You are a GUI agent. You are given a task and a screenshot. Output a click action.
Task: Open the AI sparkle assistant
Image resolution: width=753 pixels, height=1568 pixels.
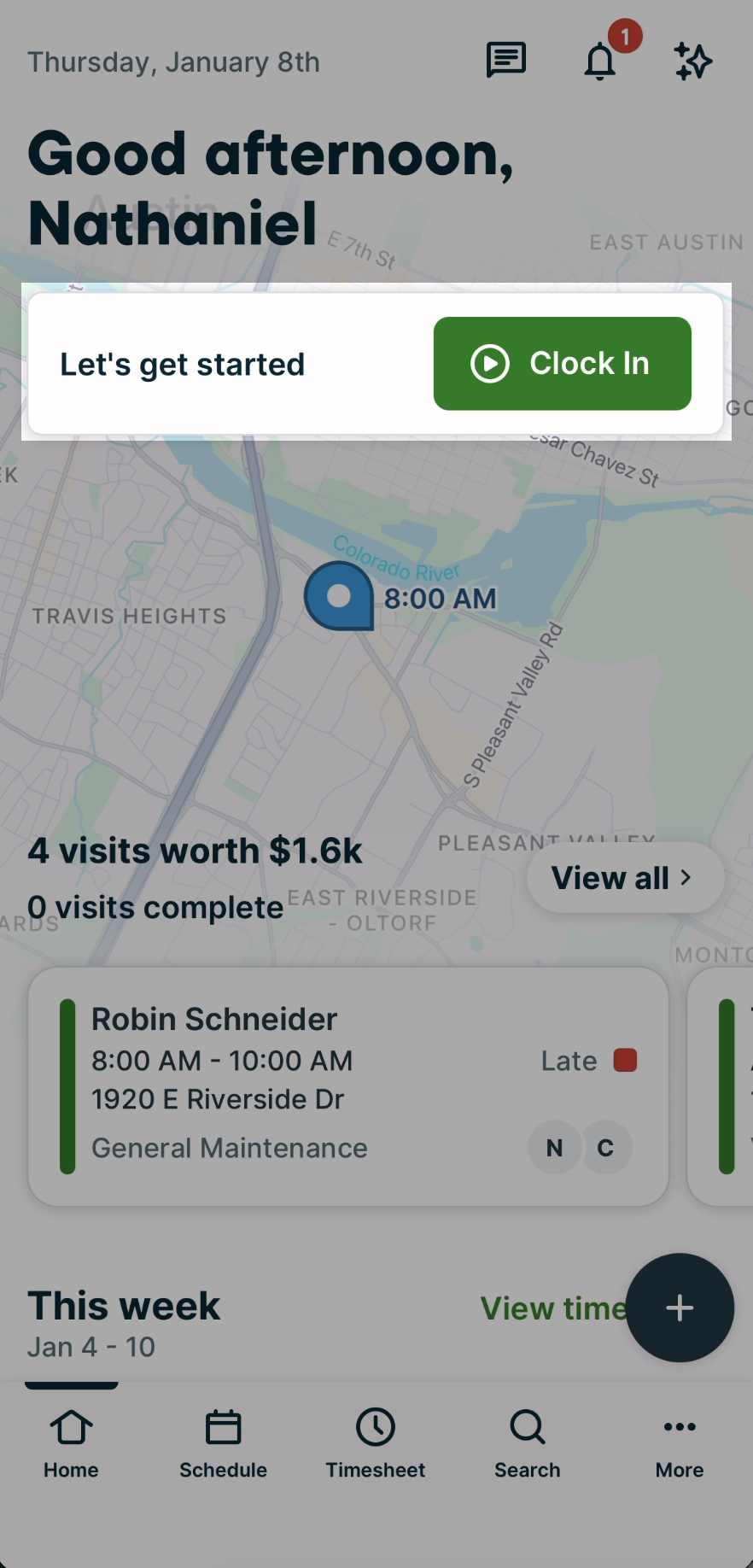[692, 61]
